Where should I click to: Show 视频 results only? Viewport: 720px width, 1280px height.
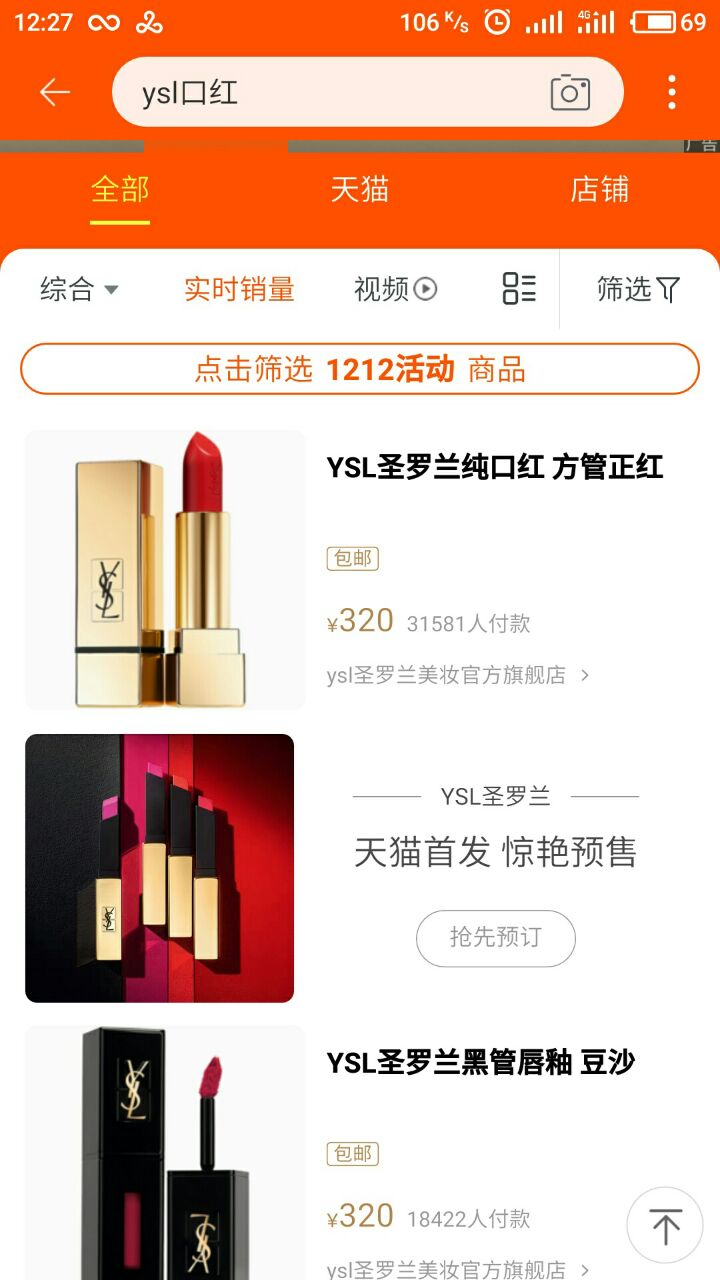tap(396, 290)
